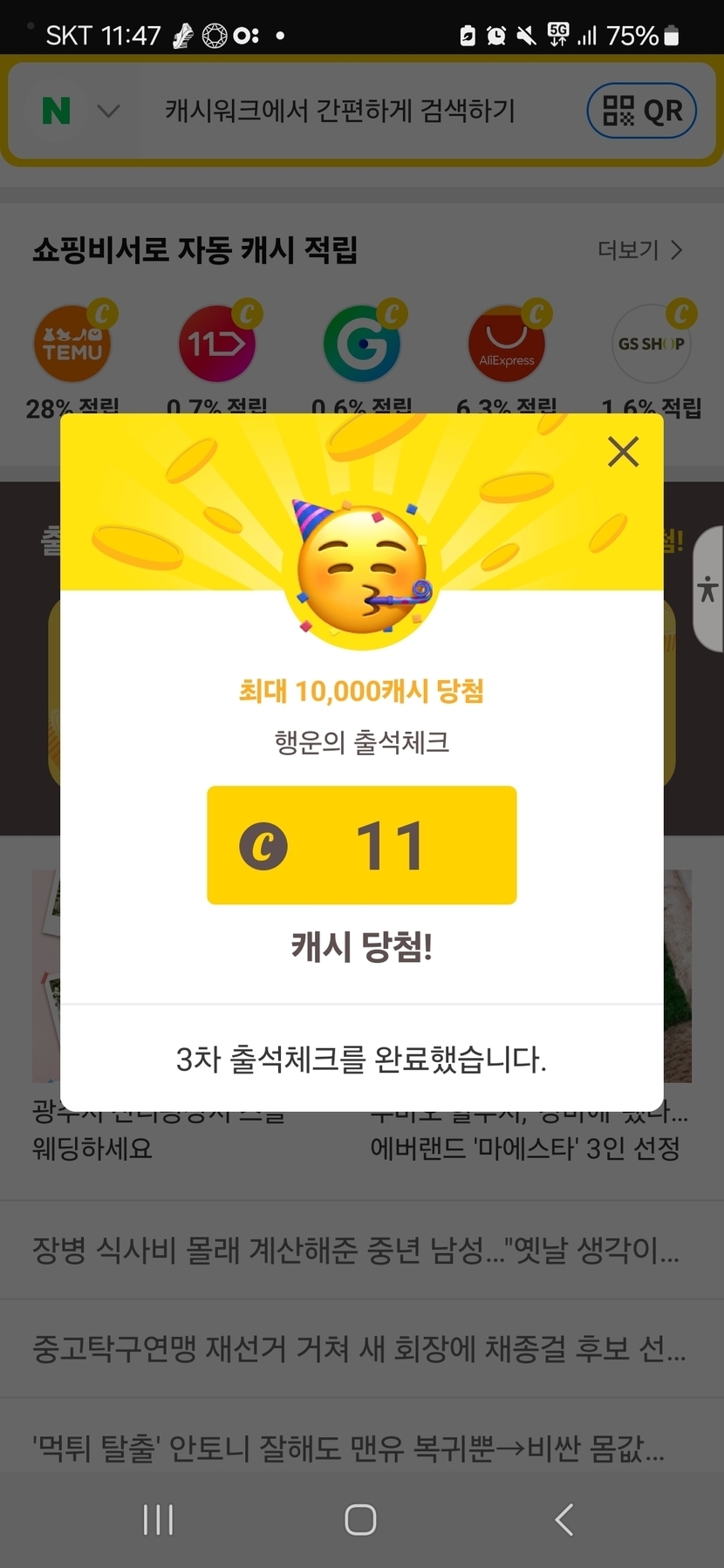Open the AliExpress cashback shop
This screenshot has width=724, height=1568.
(x=507, y=344)
